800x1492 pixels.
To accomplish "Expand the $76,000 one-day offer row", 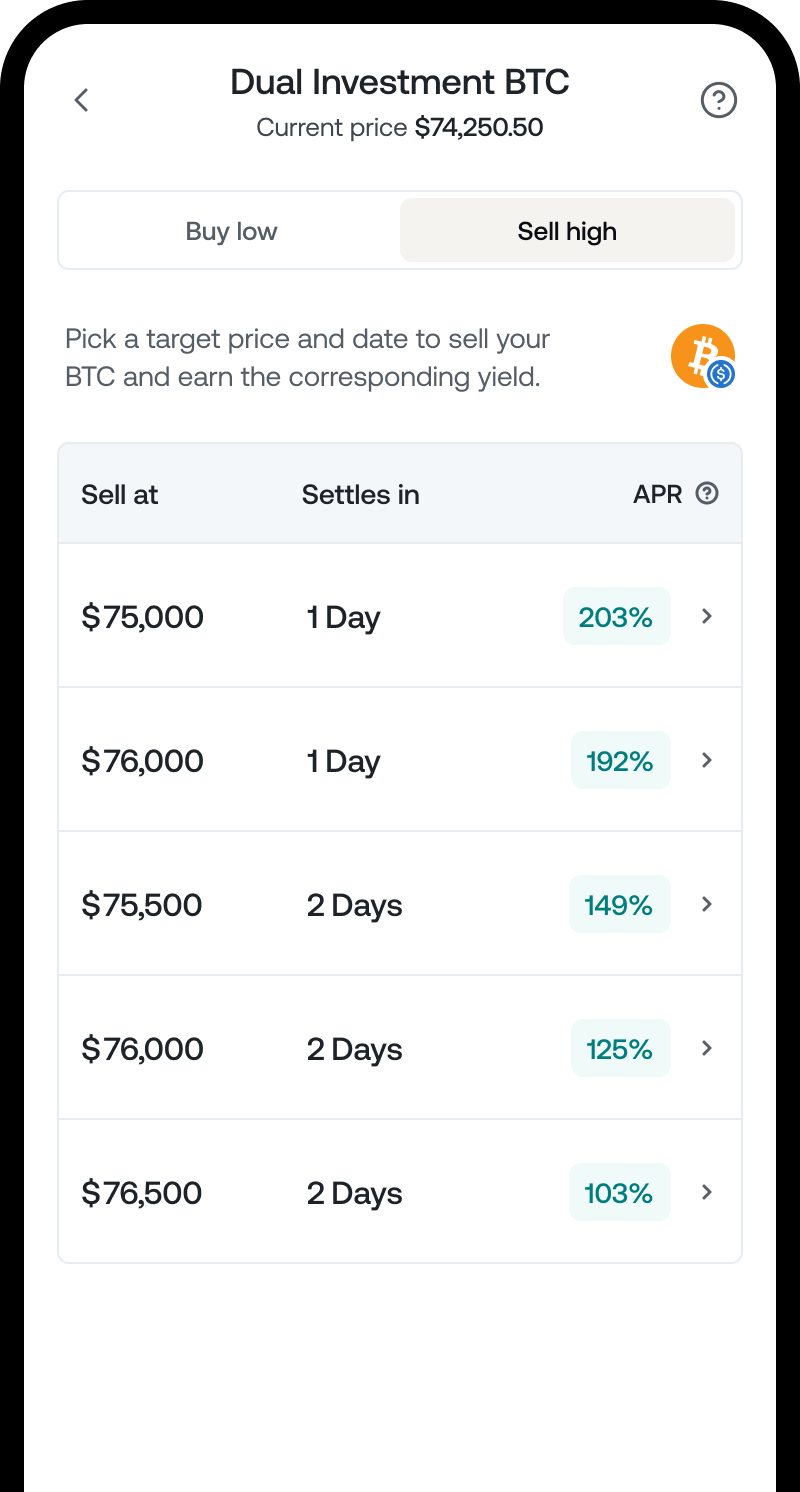I will coord(400,760).
